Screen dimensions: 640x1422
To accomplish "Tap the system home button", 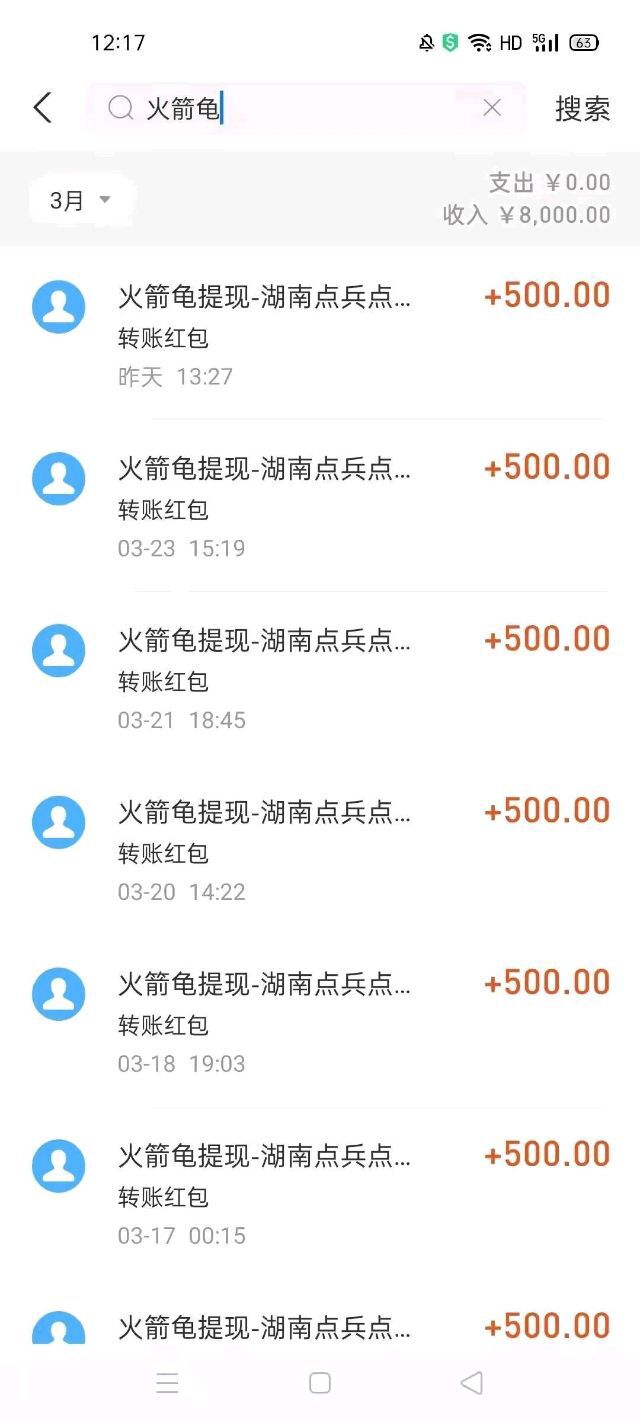I will pos(320,1383).
